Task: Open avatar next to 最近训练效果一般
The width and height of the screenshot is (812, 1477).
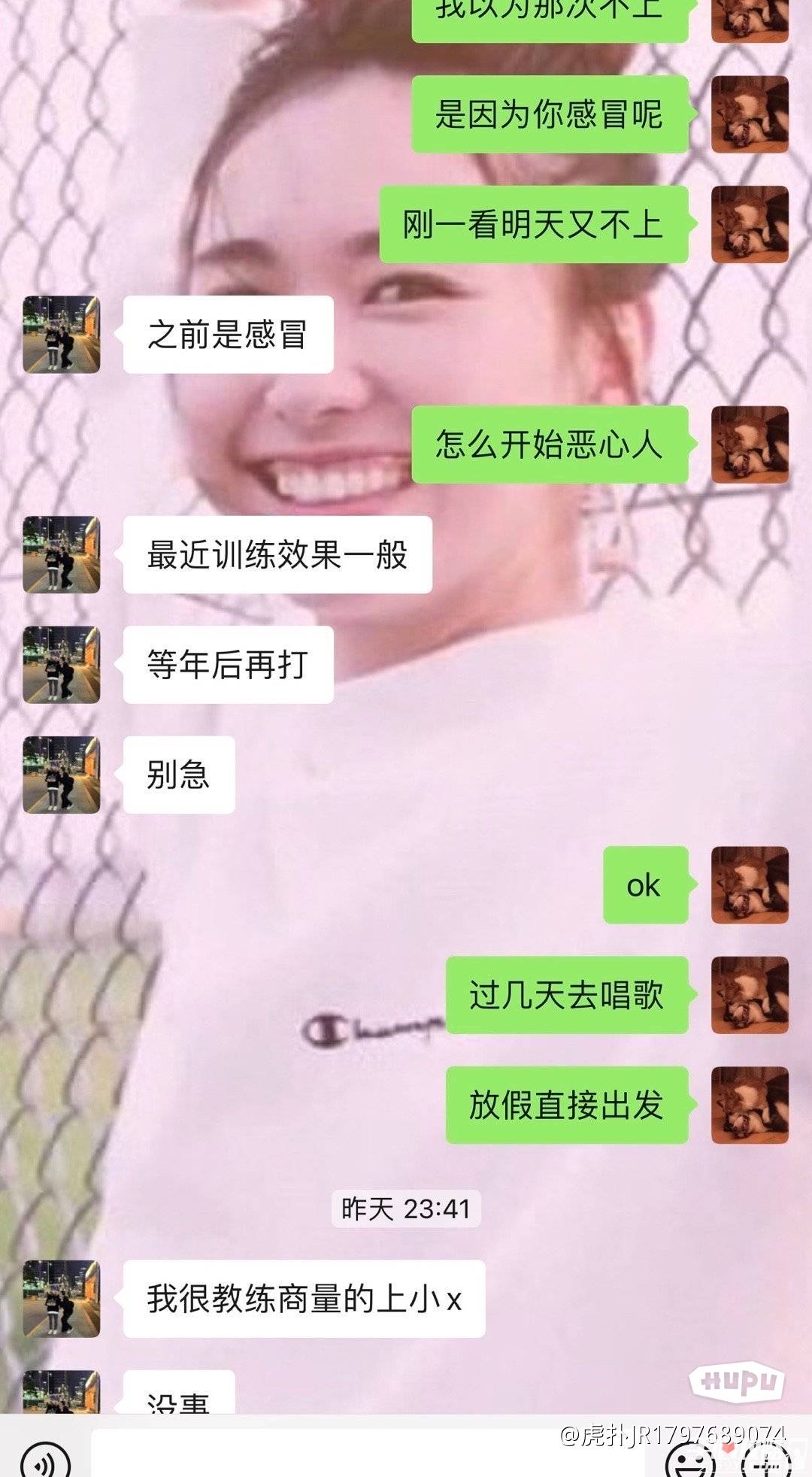Action: click(x=61, y=555)
